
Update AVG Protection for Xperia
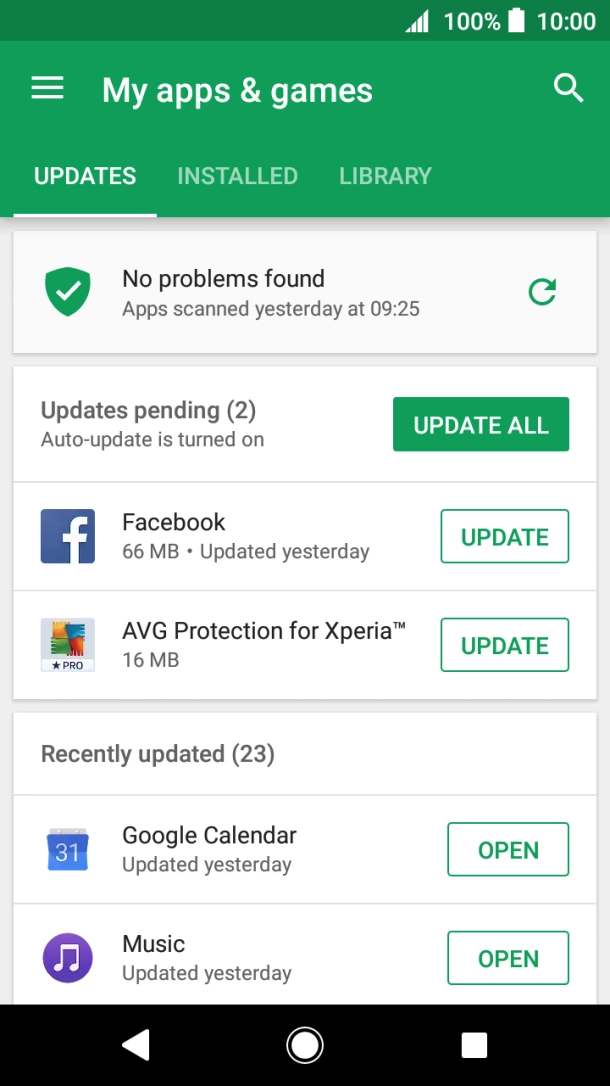505,645
